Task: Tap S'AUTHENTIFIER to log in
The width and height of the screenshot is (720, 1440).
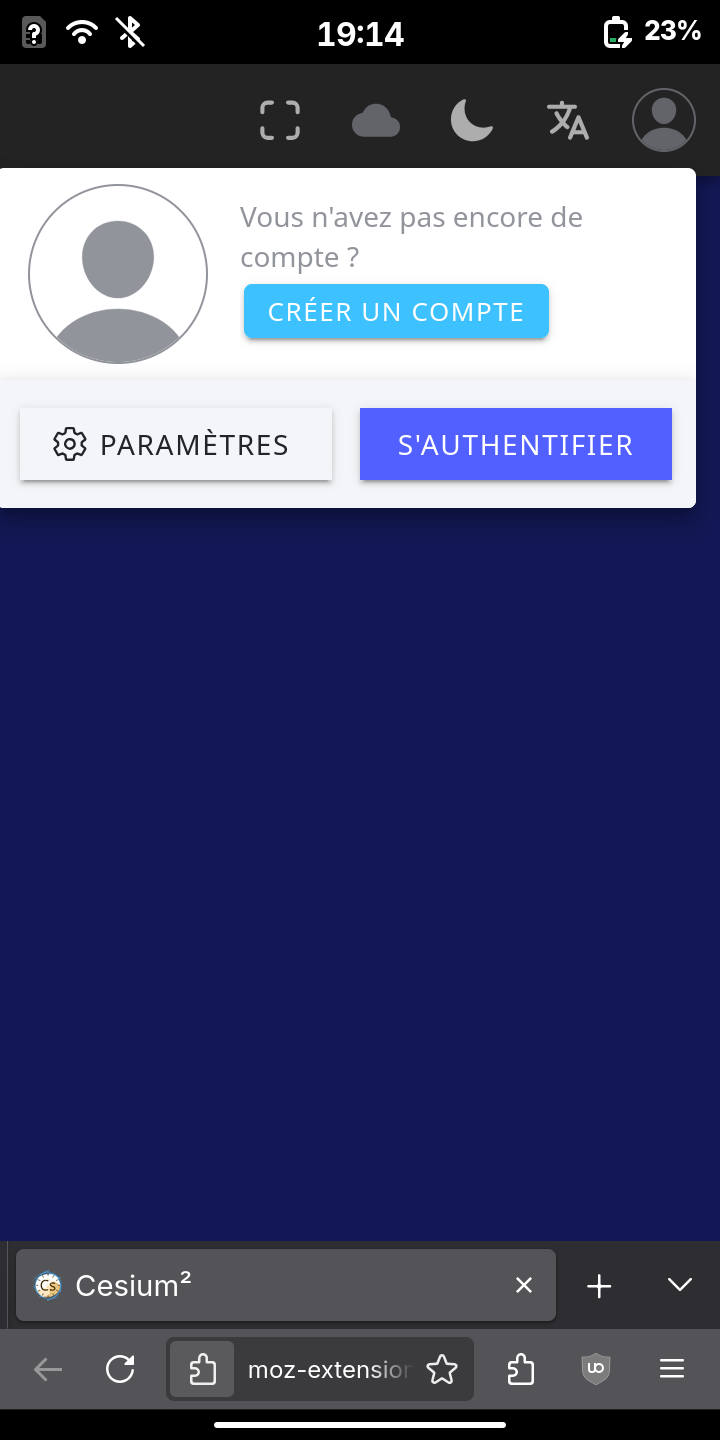Action: click(x=516, y=444)
